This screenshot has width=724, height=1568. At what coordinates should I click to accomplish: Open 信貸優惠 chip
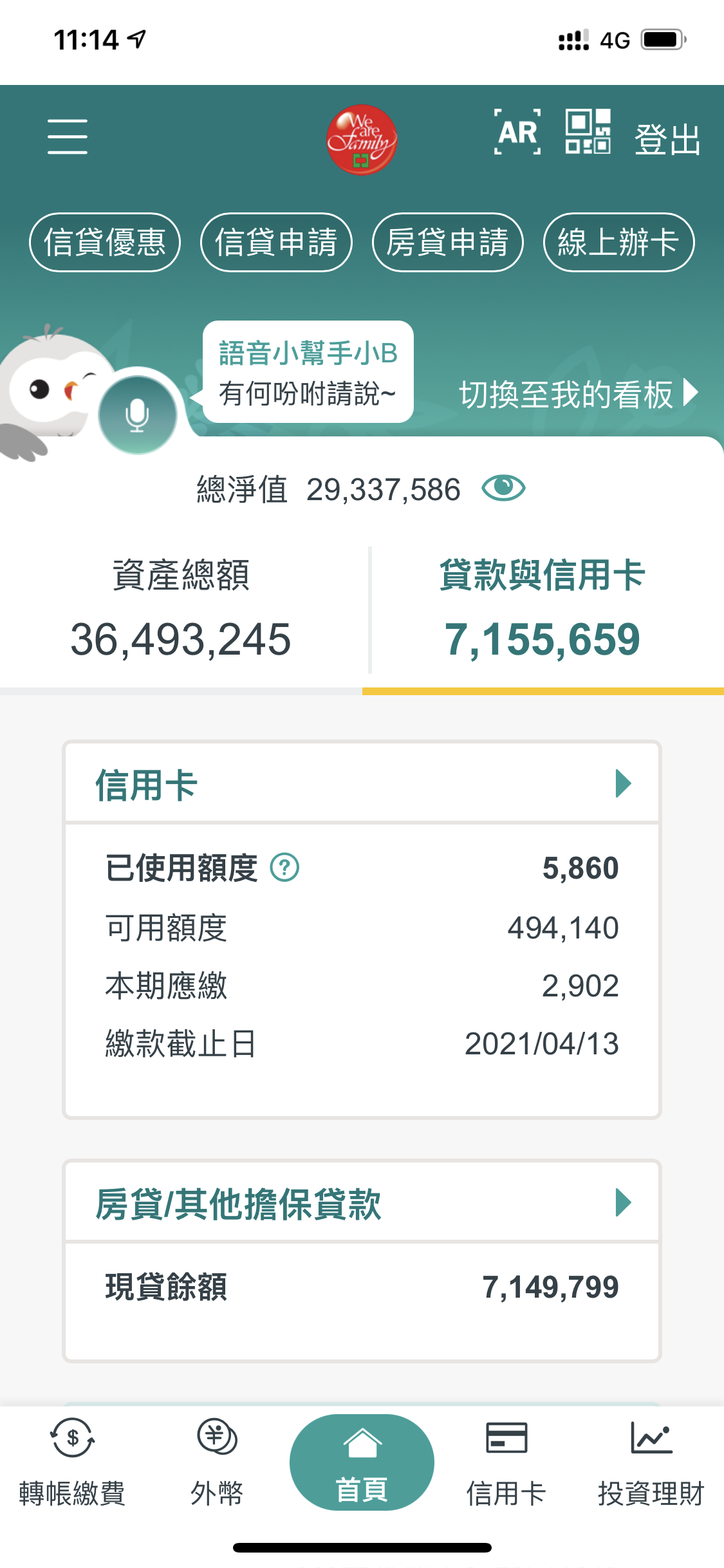point(105,243)
